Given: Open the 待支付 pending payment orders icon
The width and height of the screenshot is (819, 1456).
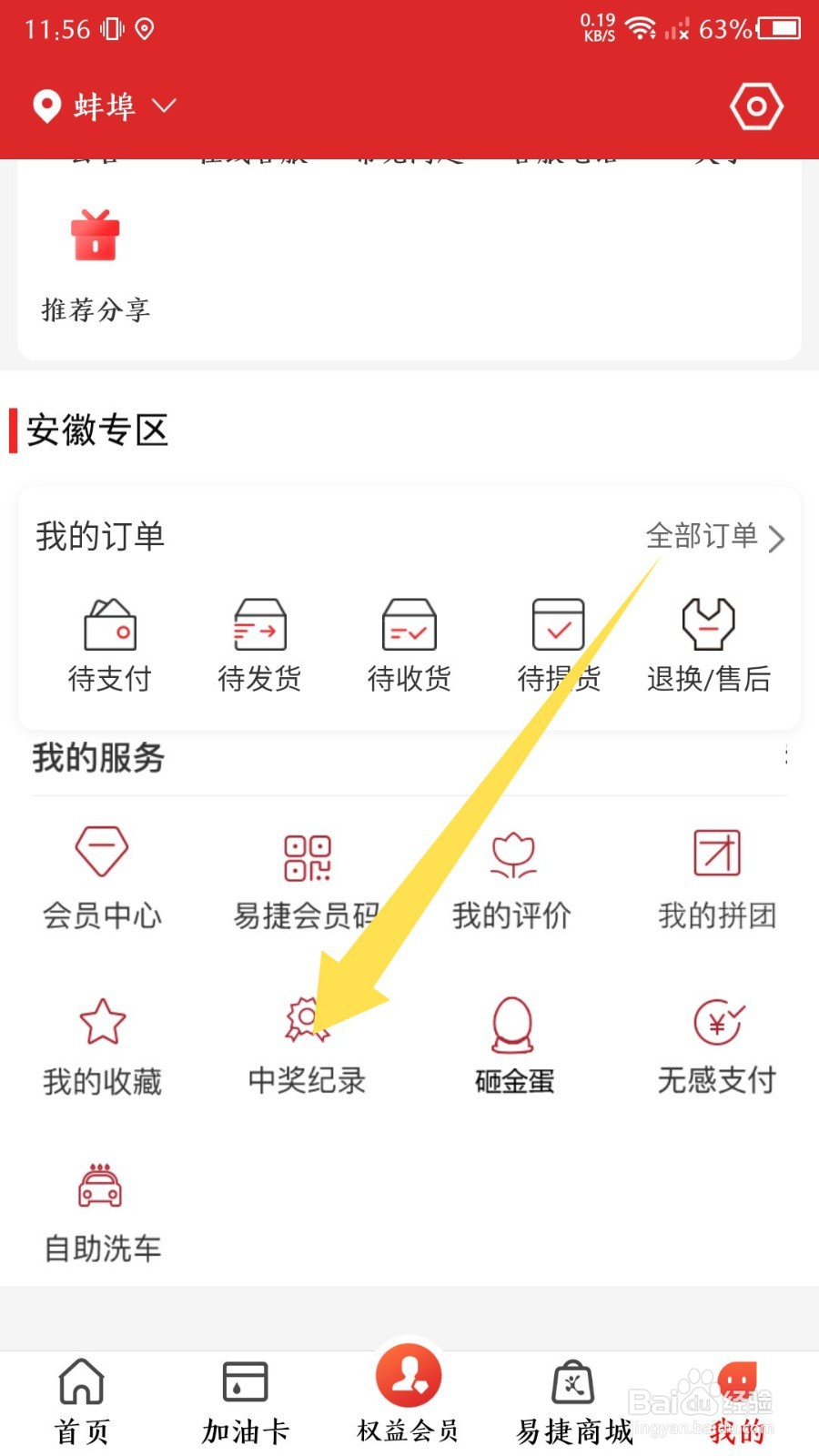Looking at the screenshot, I should 111,642.
